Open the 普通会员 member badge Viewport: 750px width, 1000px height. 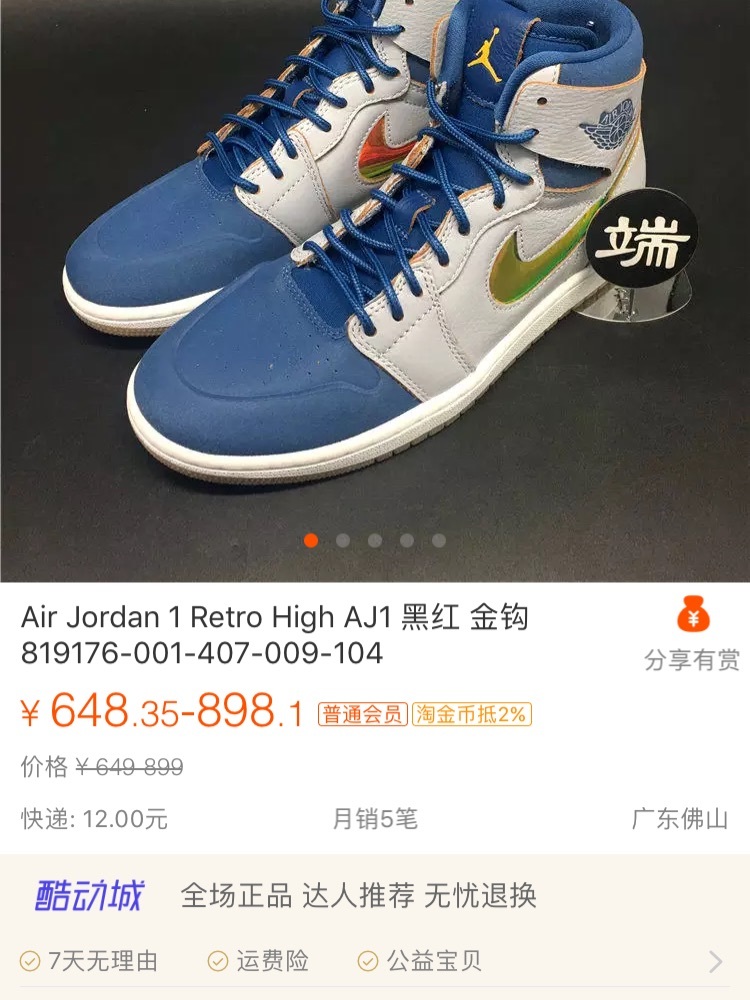(363, 714)
